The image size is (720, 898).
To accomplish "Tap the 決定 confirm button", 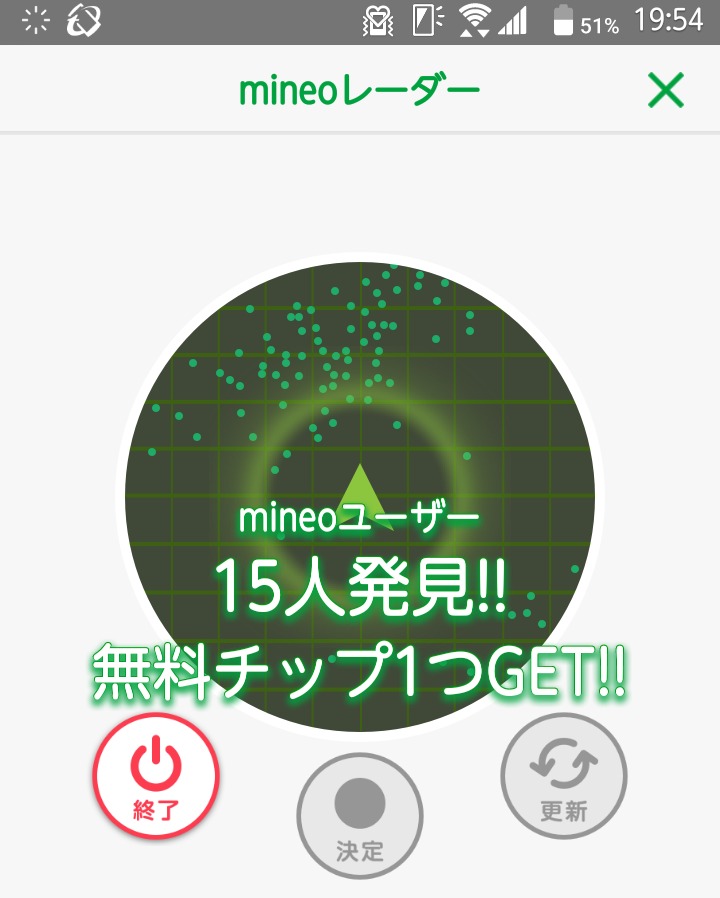I will [x=360, y=814].
